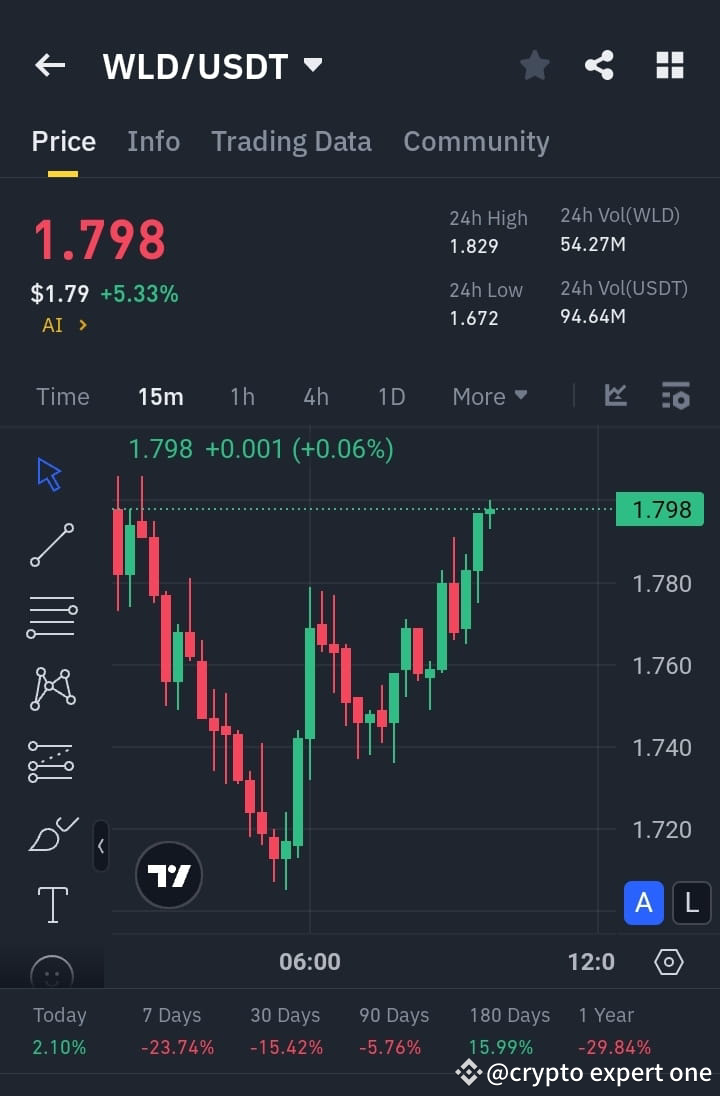The height and width of the screenshot is (1096, 720).
Task: Select the 4h timeframe
Action: [x=316, y=396]
